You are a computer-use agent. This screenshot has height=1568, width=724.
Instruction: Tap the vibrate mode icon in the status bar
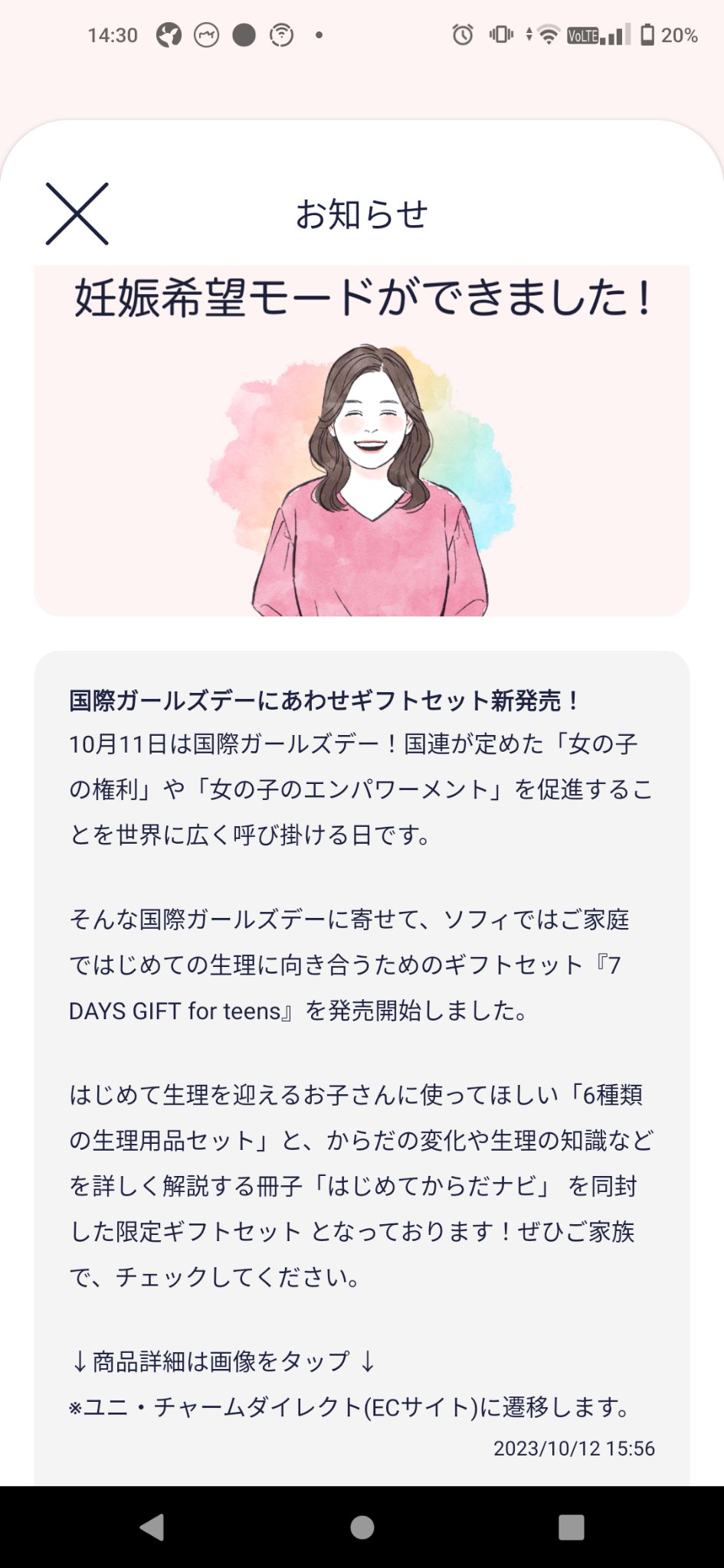coord(500,34)
